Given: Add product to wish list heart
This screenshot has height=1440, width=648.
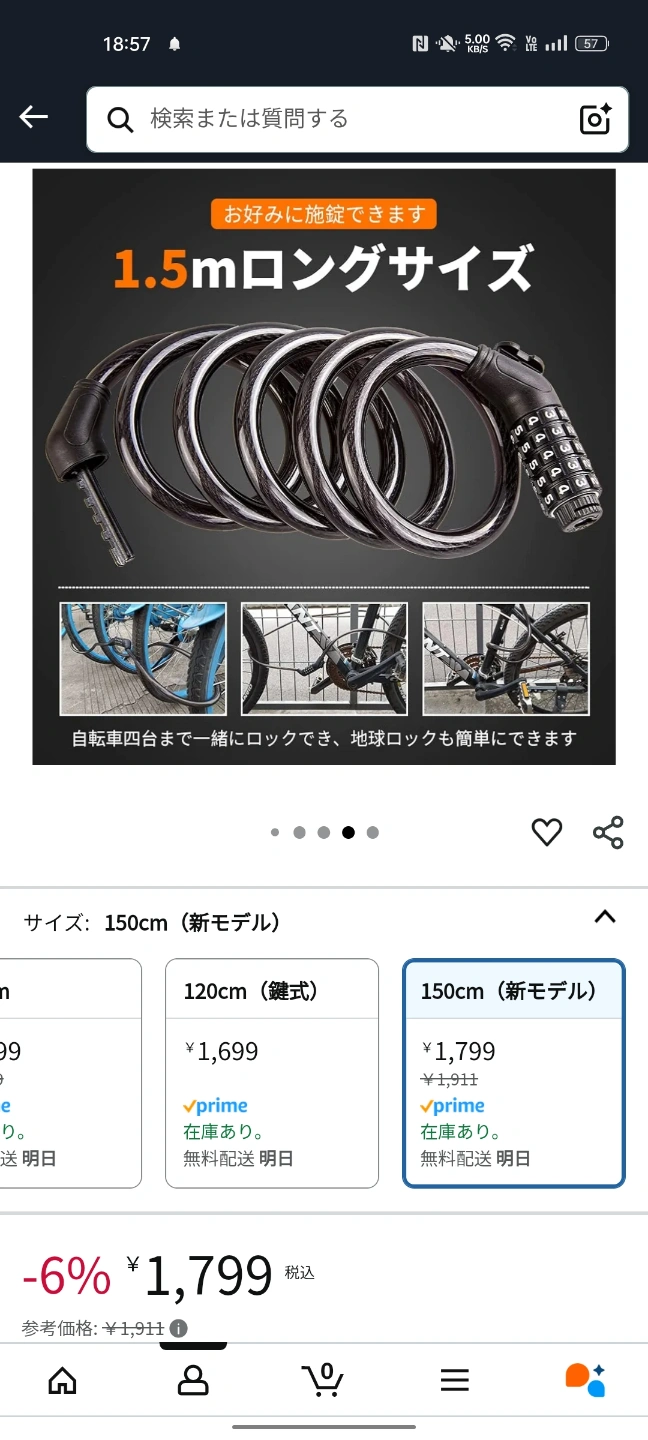Looking at the screenshot, I should 546,832.
